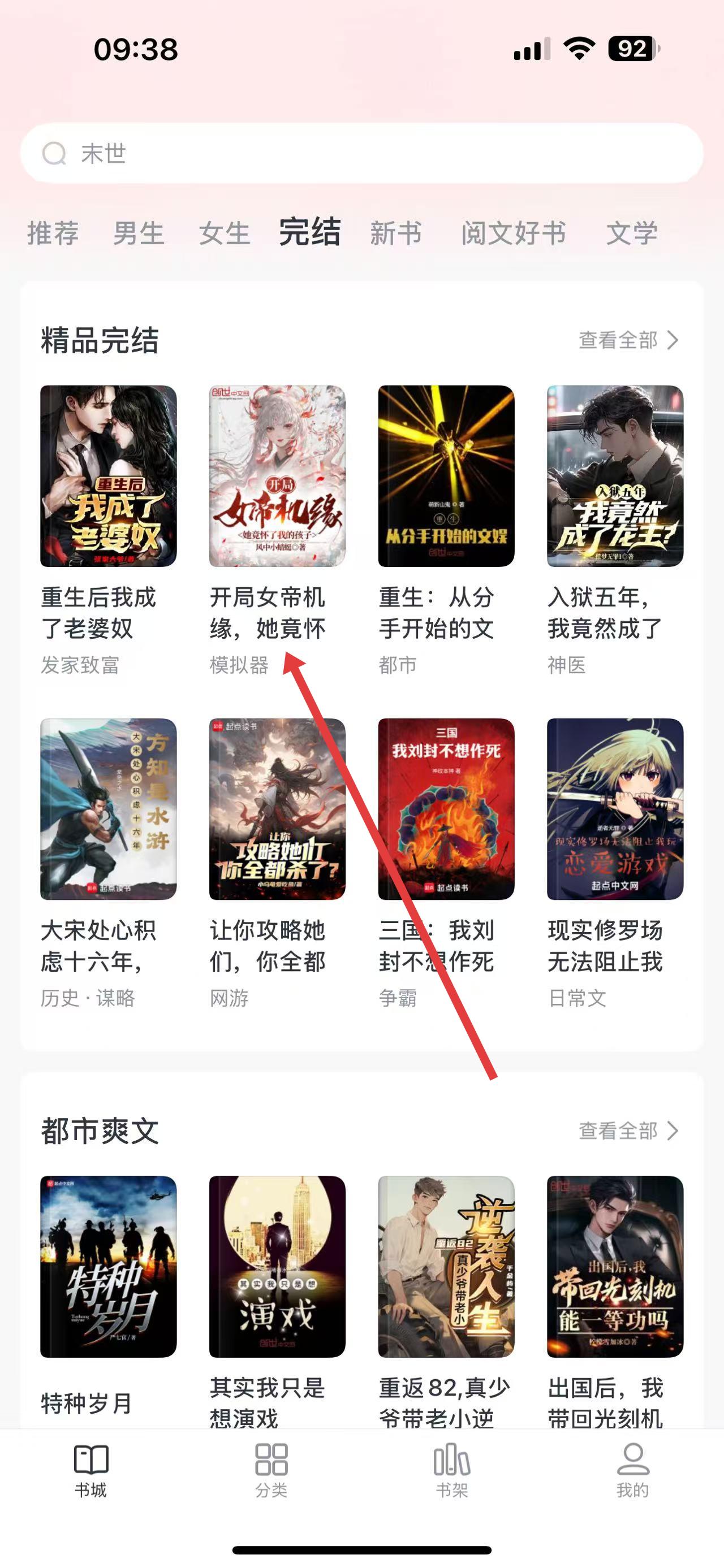724x1568 pixels.
Task: Open the book 让你攻略她们，你全都杀了
Action: coord(277,809)
